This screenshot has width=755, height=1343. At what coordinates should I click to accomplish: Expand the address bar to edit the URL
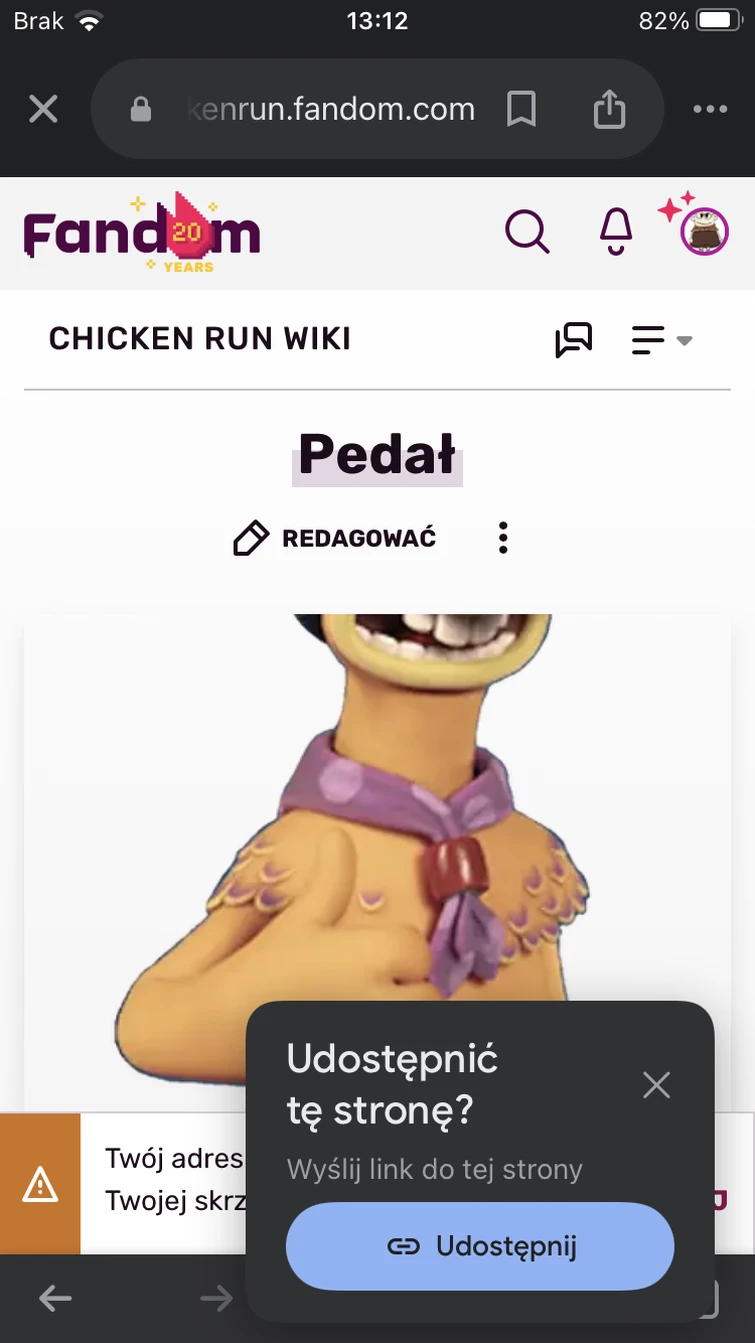[x=330, y=109]
